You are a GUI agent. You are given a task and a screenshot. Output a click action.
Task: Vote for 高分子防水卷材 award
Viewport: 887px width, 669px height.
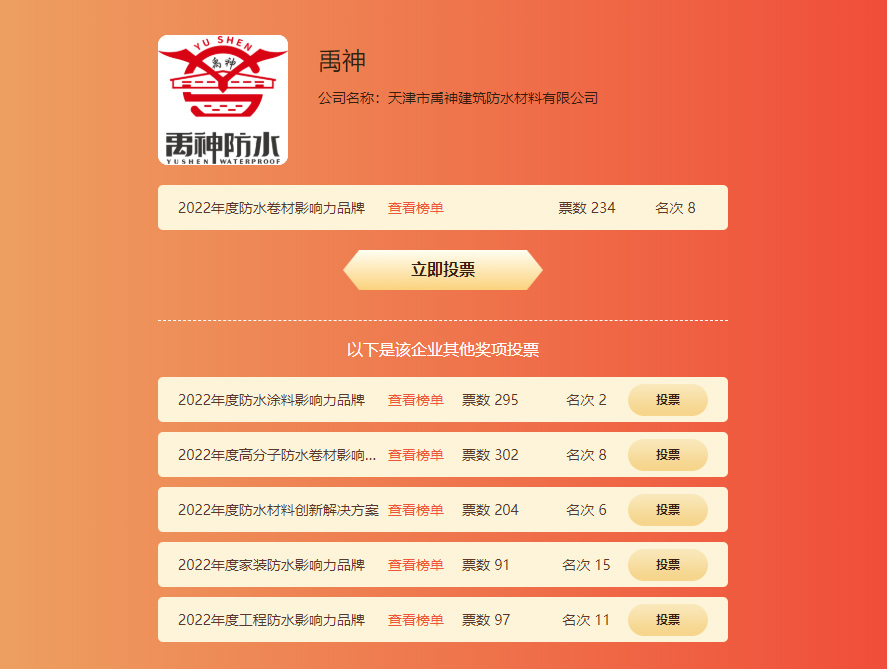tap(667, 455)
